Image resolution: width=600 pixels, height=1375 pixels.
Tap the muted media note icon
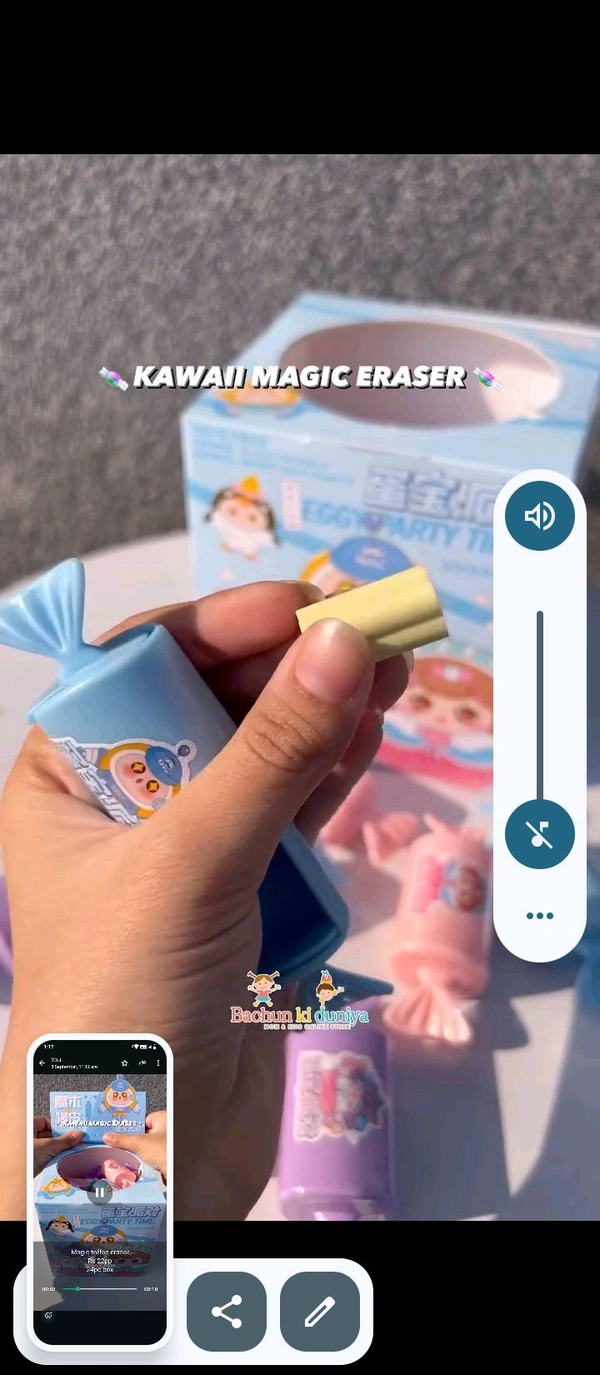click(540, 833)
